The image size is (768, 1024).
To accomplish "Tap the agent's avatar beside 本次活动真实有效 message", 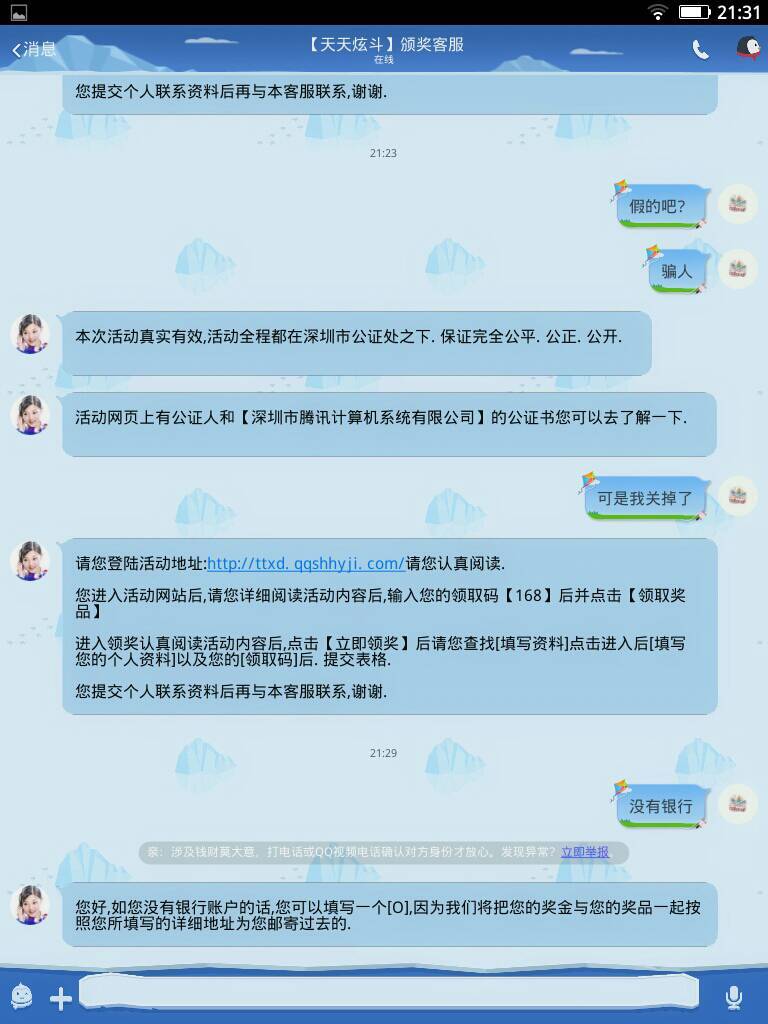I will pos(30,334).
